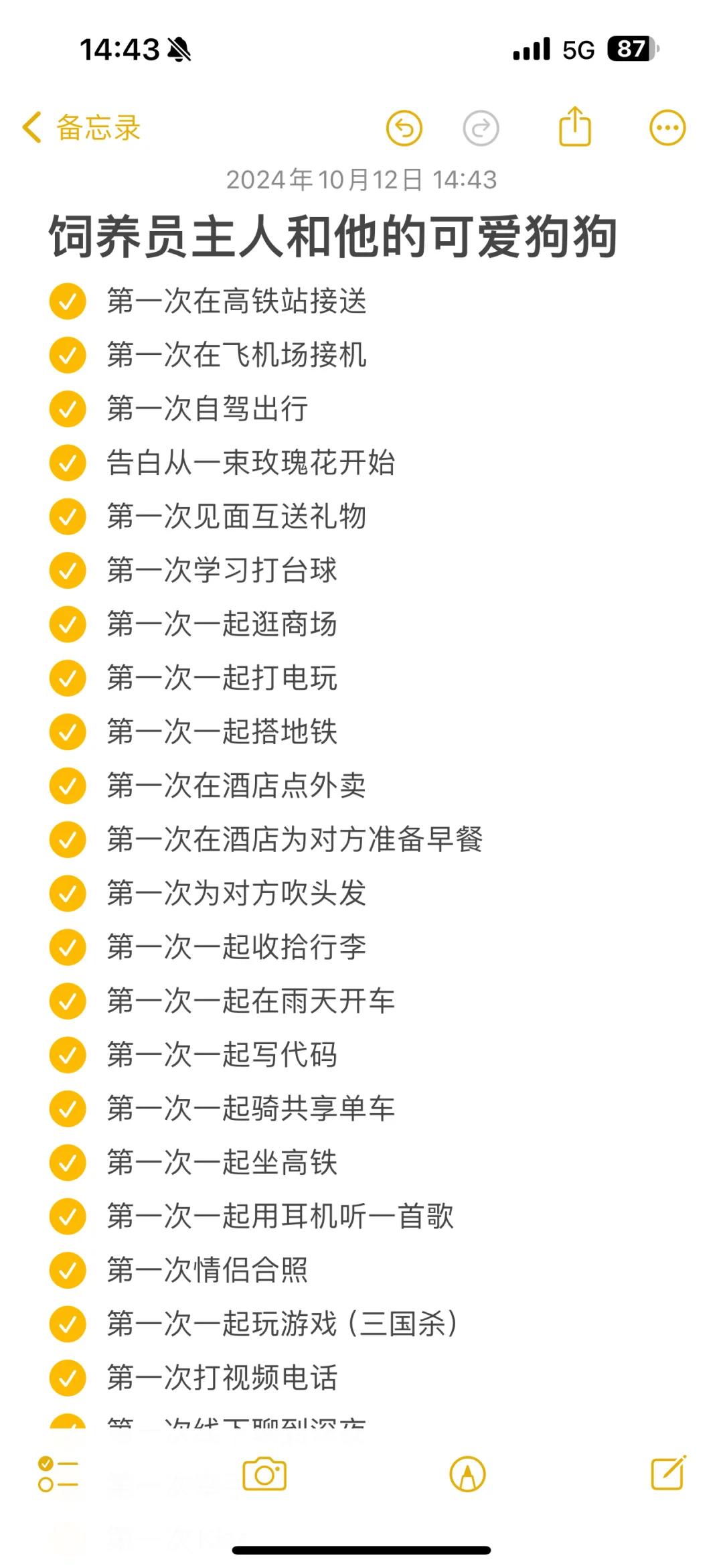Uncheck 第一次在高铁站接送
This screenshot has height=1568, width=723.
click(68, 301)
